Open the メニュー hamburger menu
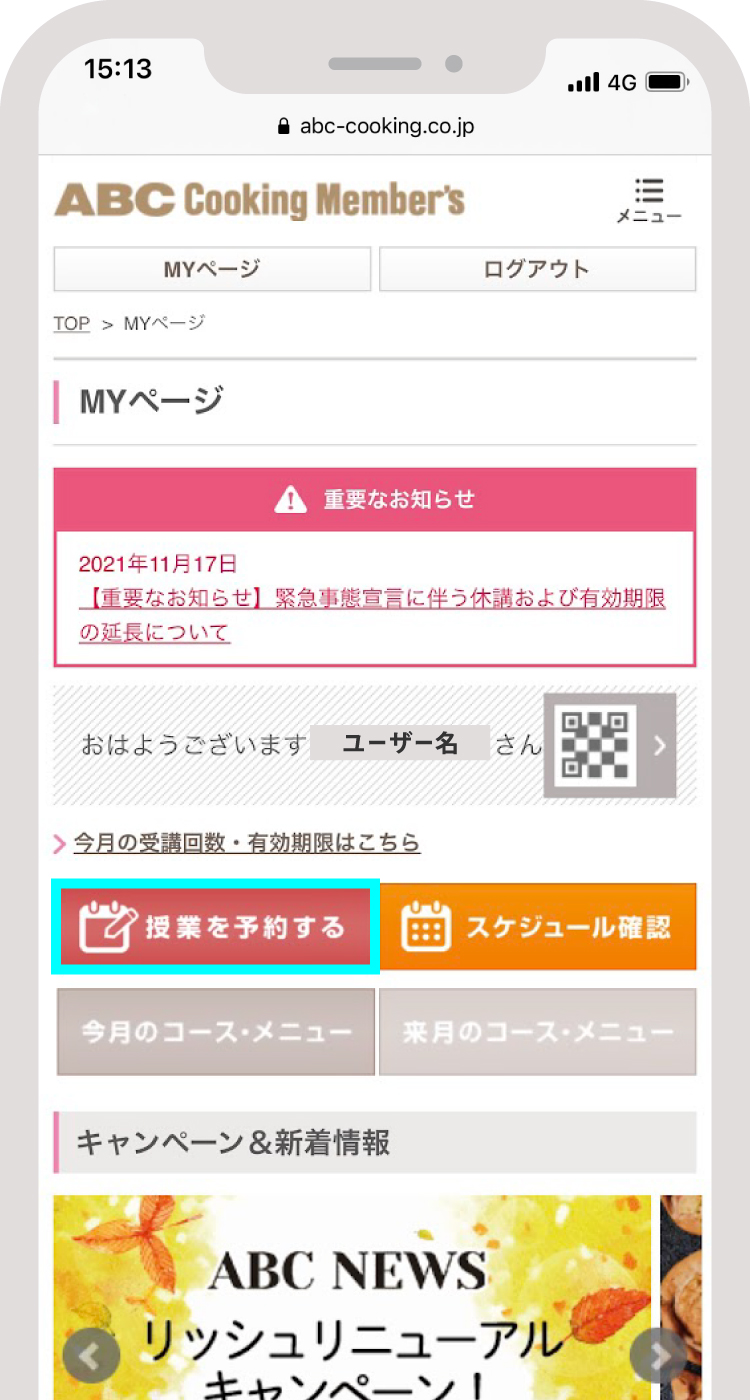The height and width of the screenshot is (1400, 750). (649, 200)
